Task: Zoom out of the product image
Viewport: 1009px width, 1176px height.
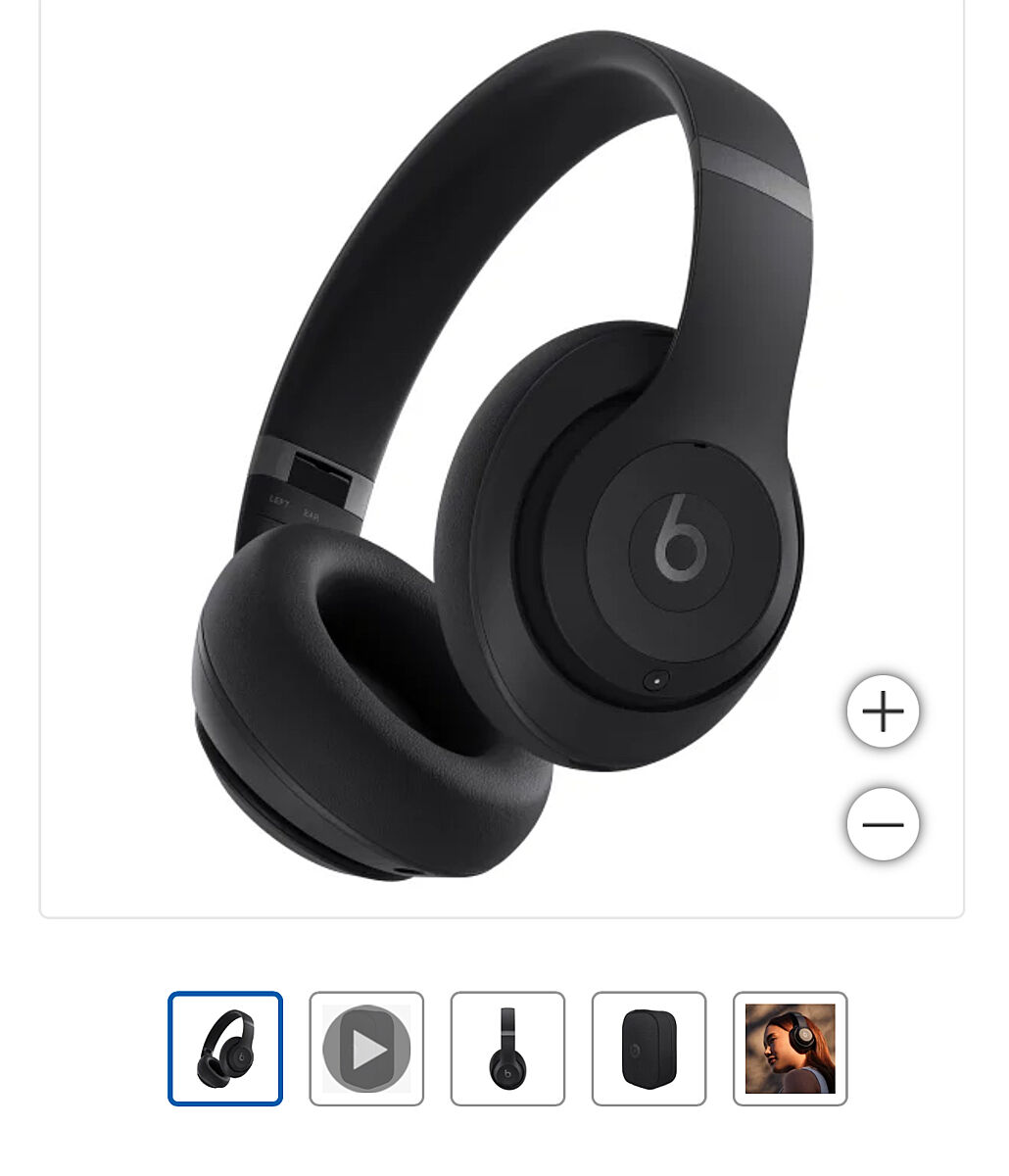Action: pyautogui.click(x=883, y=824)
